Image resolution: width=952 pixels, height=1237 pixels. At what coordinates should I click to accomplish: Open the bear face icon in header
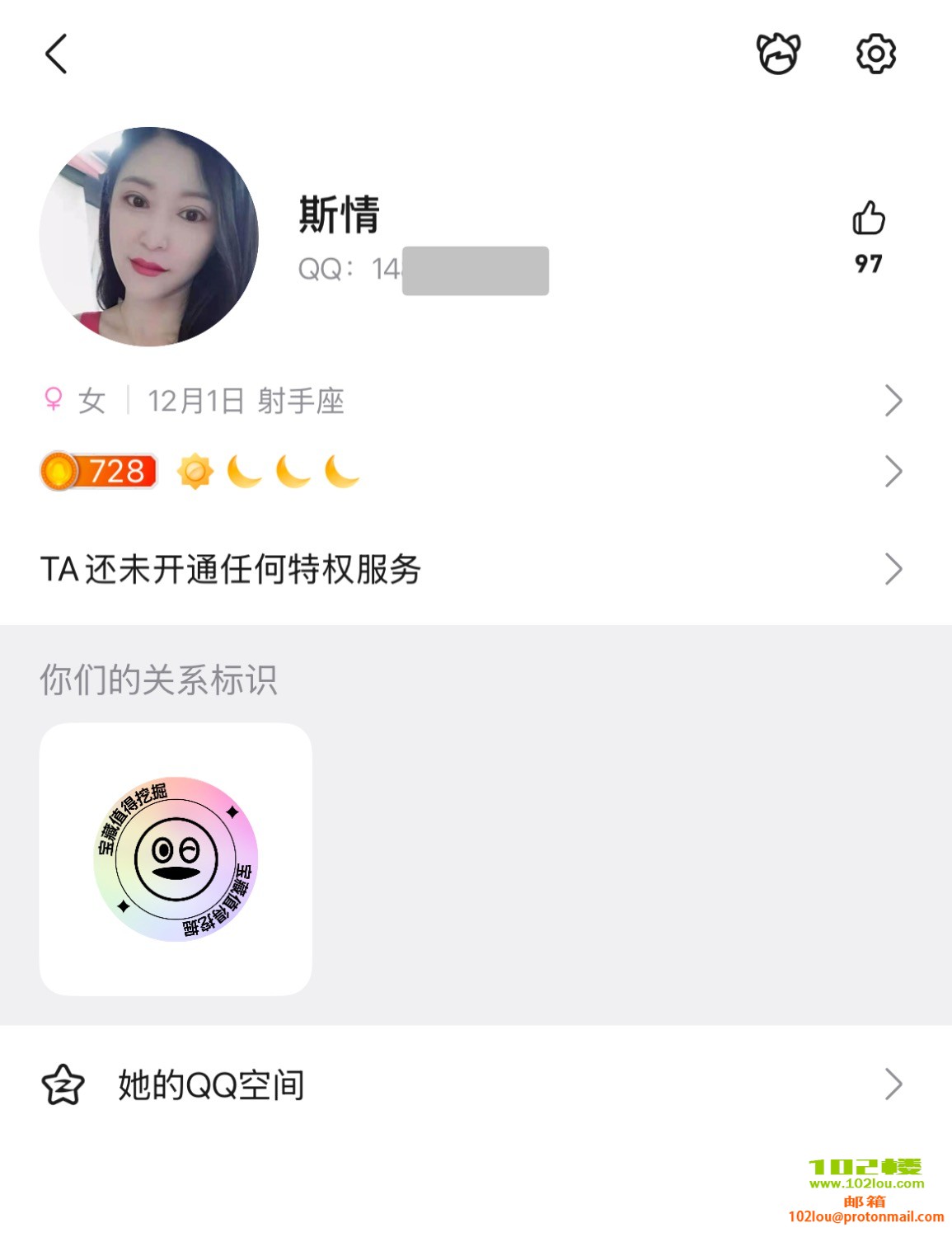[x=778, y=54]
